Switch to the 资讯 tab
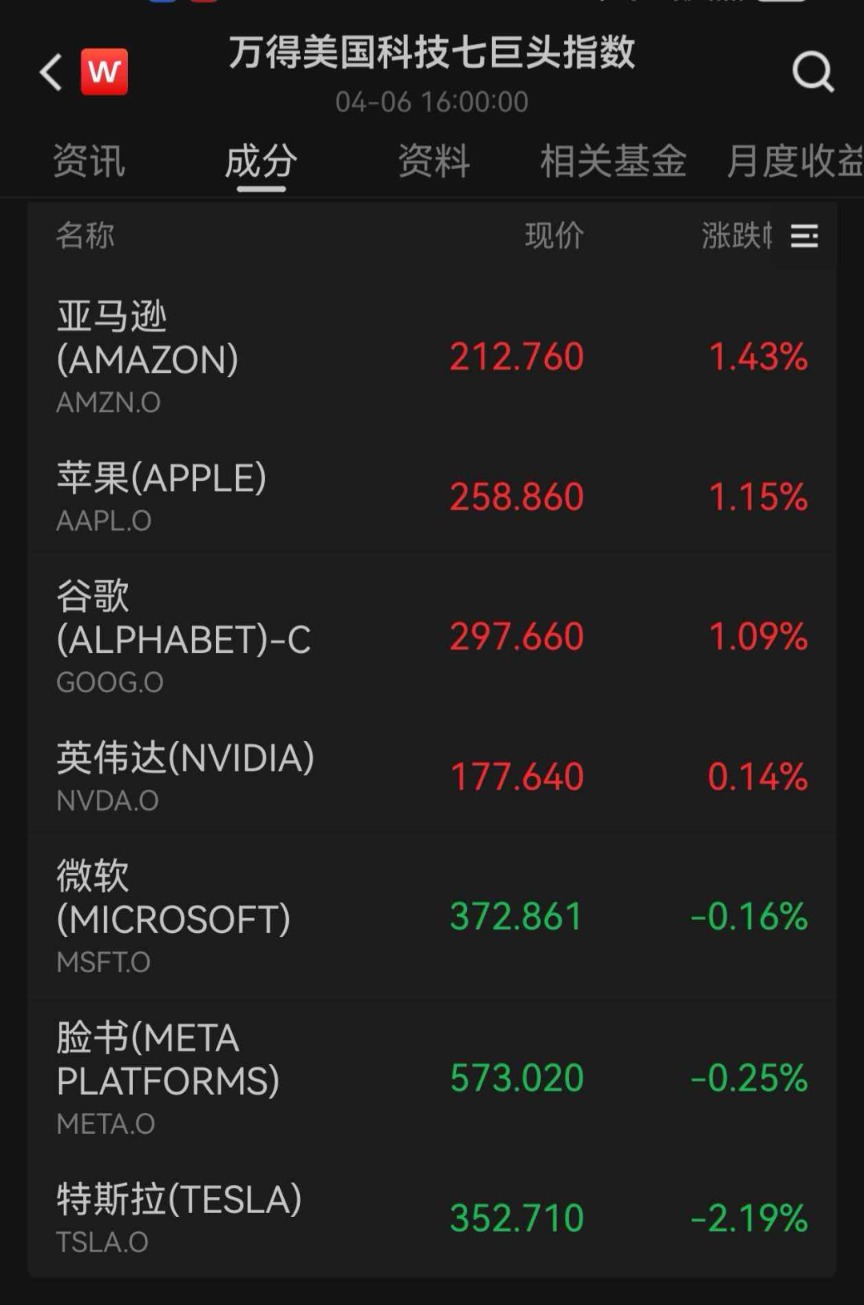The image size is (864, 1305). [89, 161]
